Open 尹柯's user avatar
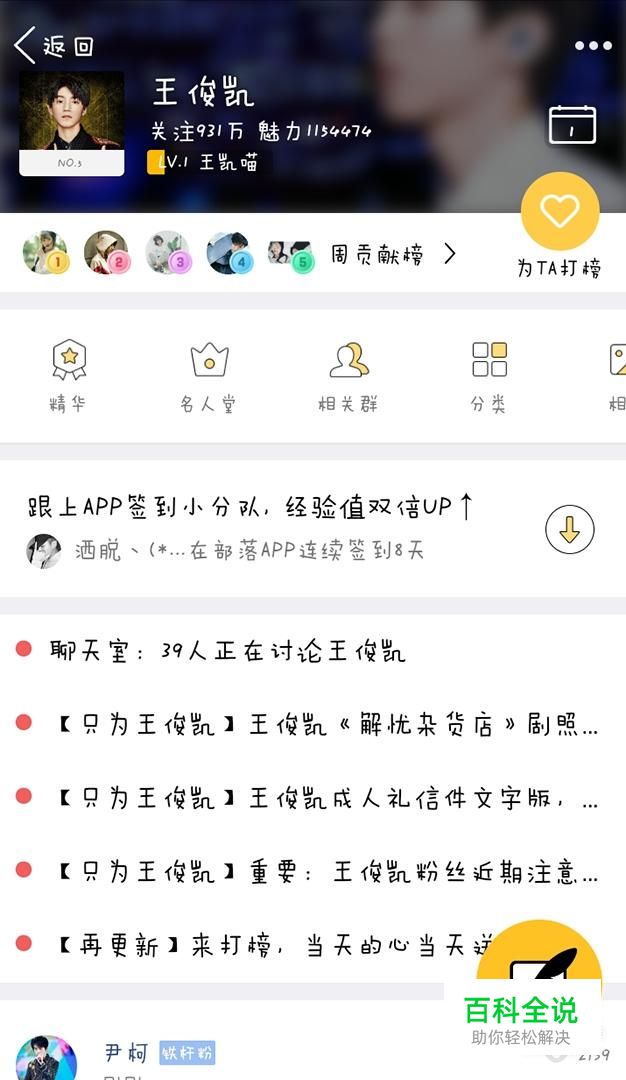The width and height of the screenshot is (626, 1080). click(x=45, y=1060)
